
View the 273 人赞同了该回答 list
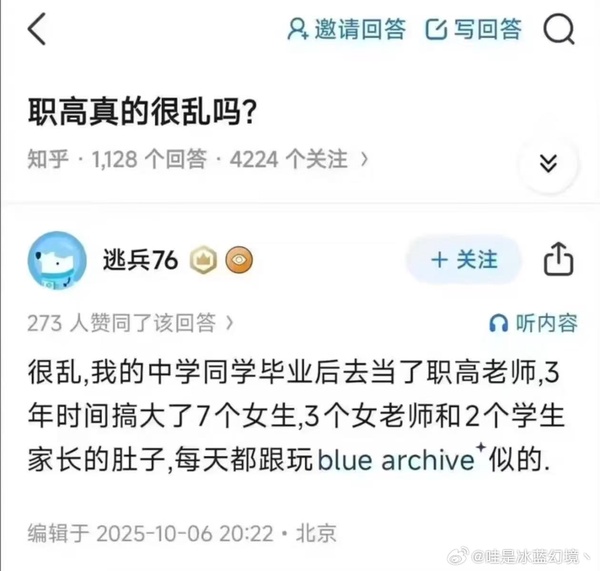click(130, 322)
